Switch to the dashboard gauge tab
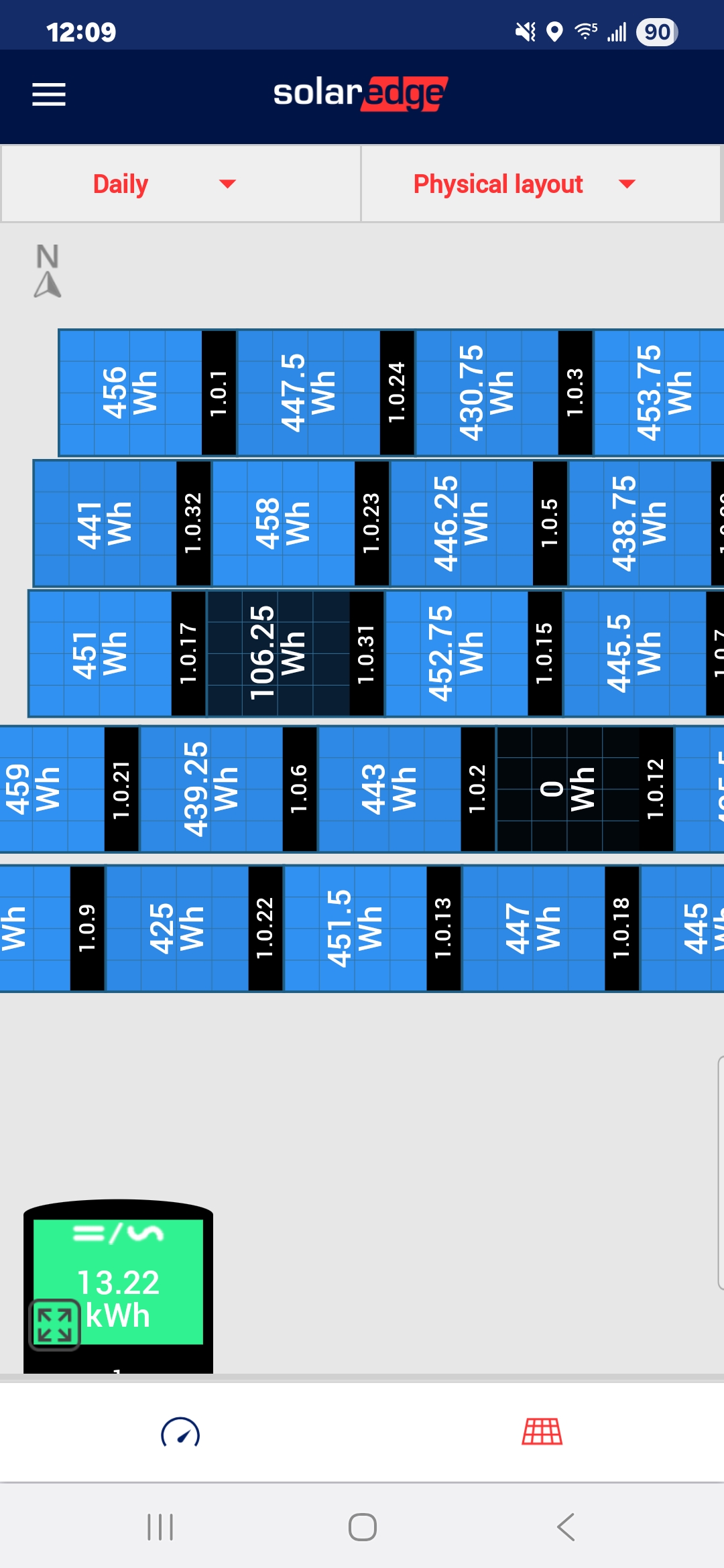This screenshot has width=724, height=1568. pos(180,1433)
